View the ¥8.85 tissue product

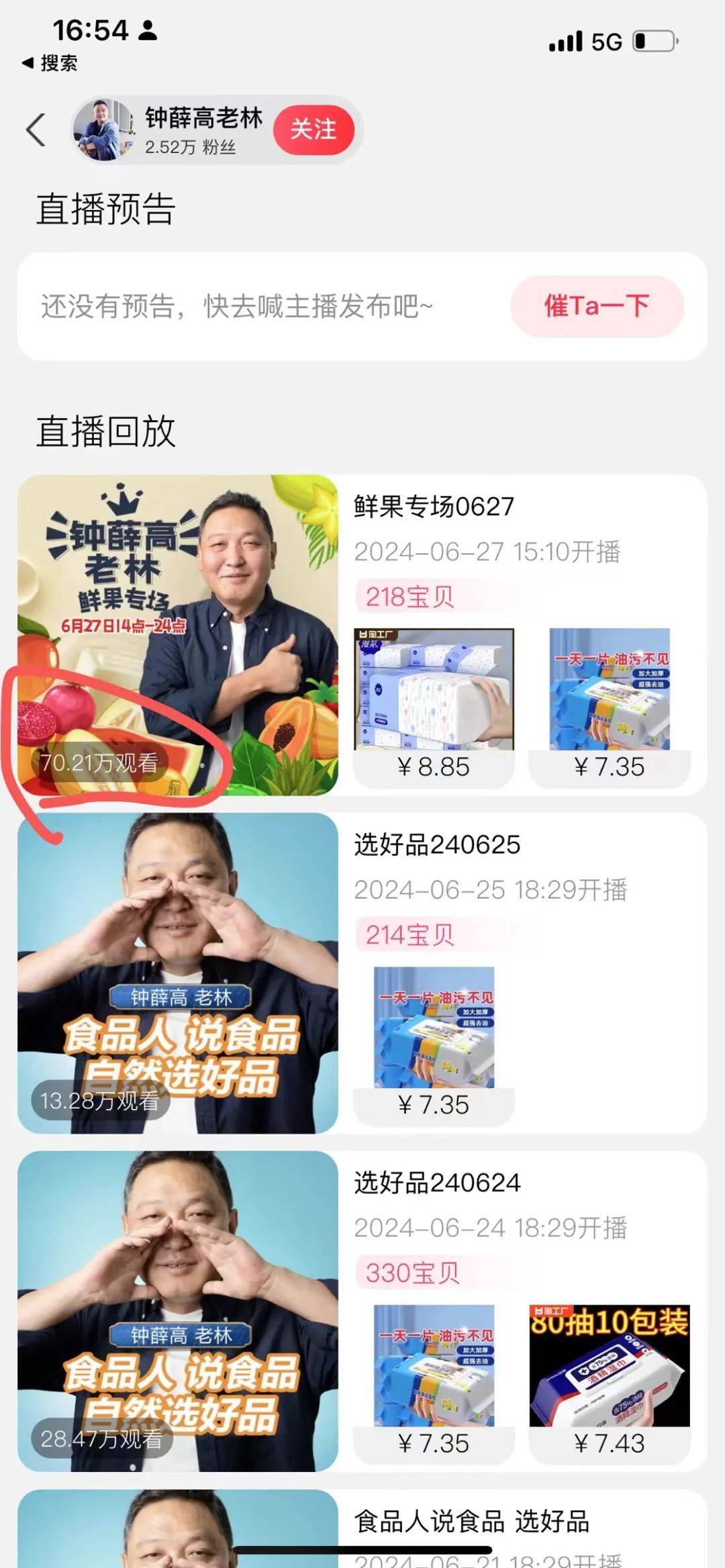point(434,706)
